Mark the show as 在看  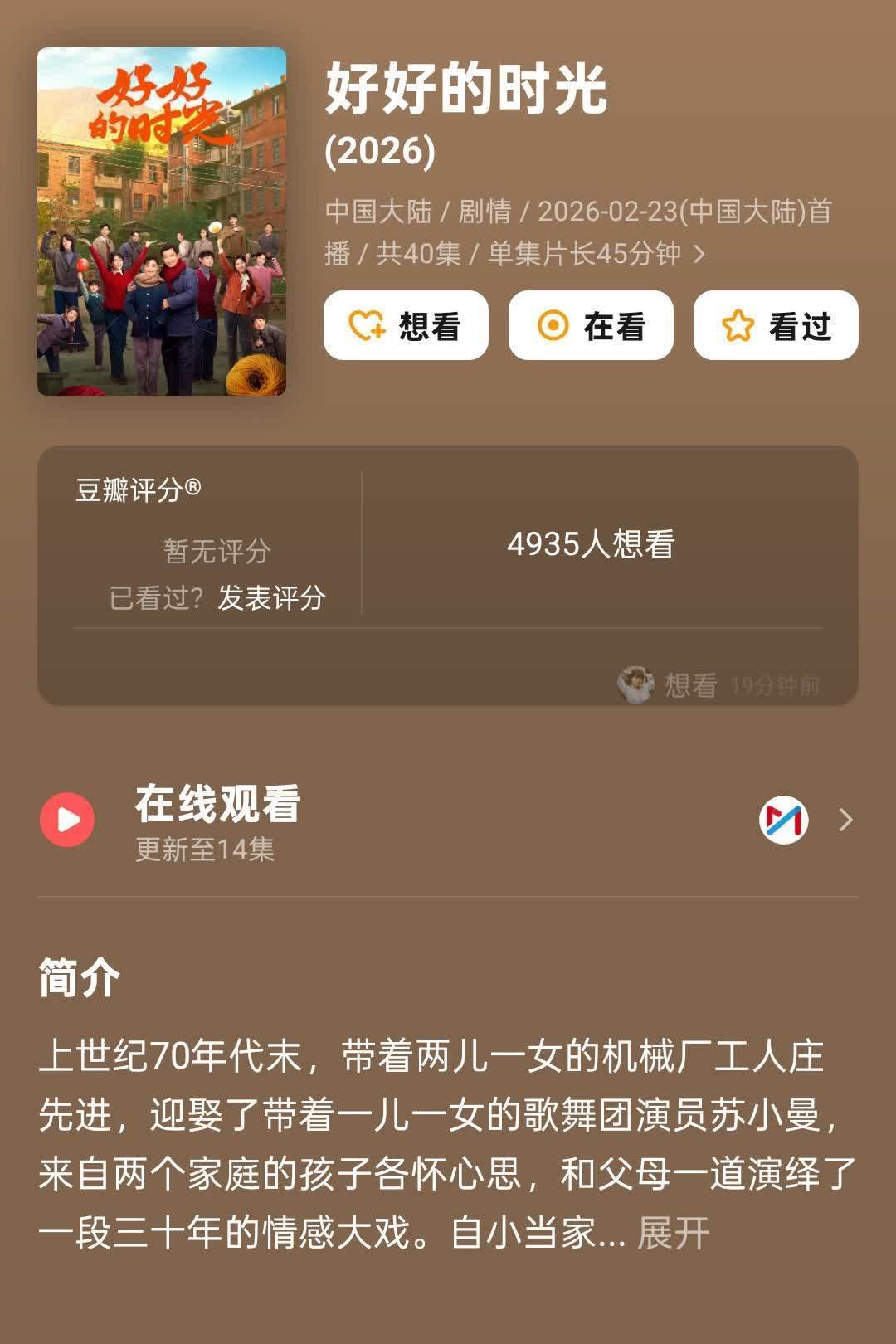tap(590, 325)
